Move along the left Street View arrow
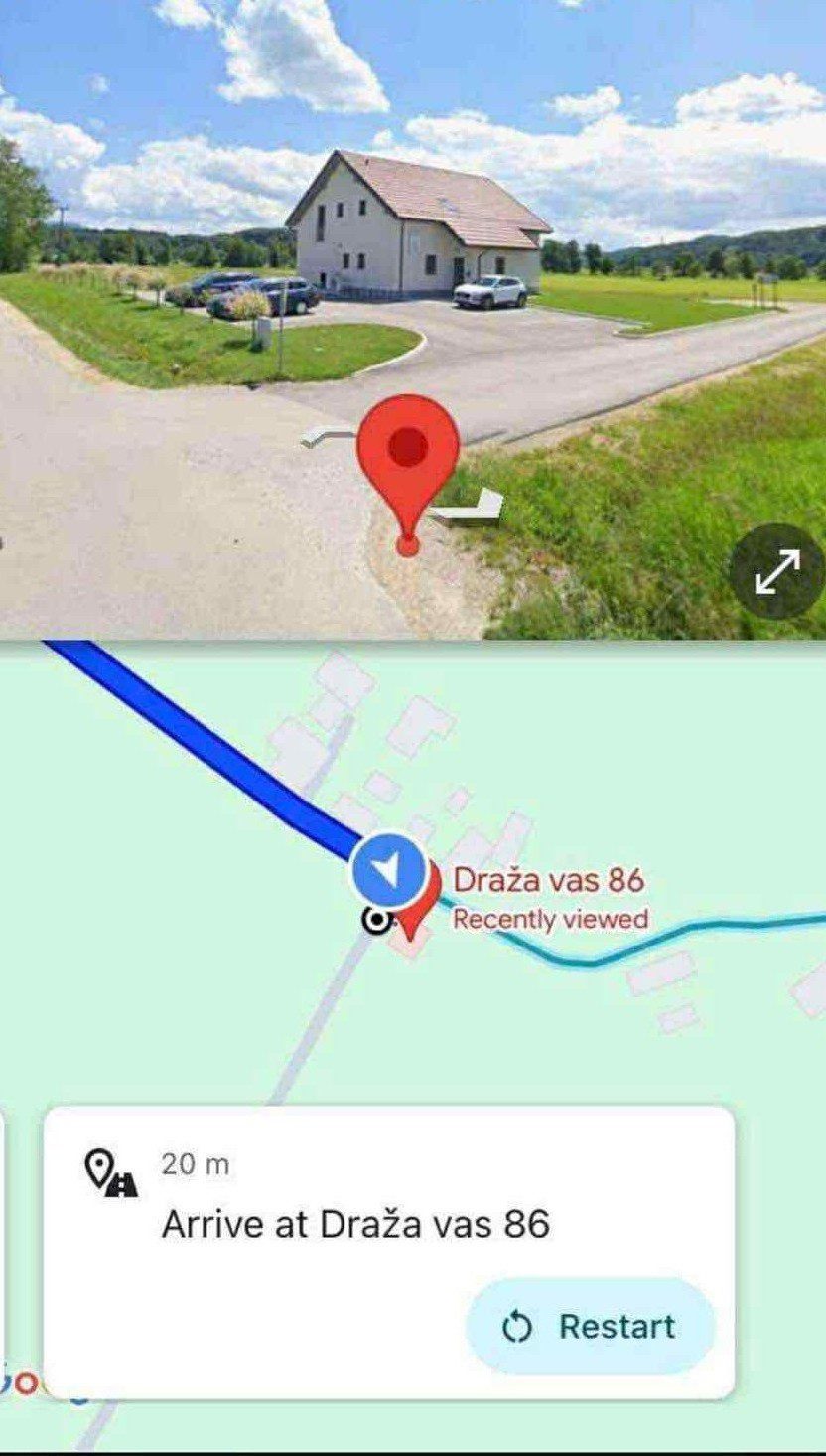This screenshot has width=826, height=1456. (x=329, y=436)
